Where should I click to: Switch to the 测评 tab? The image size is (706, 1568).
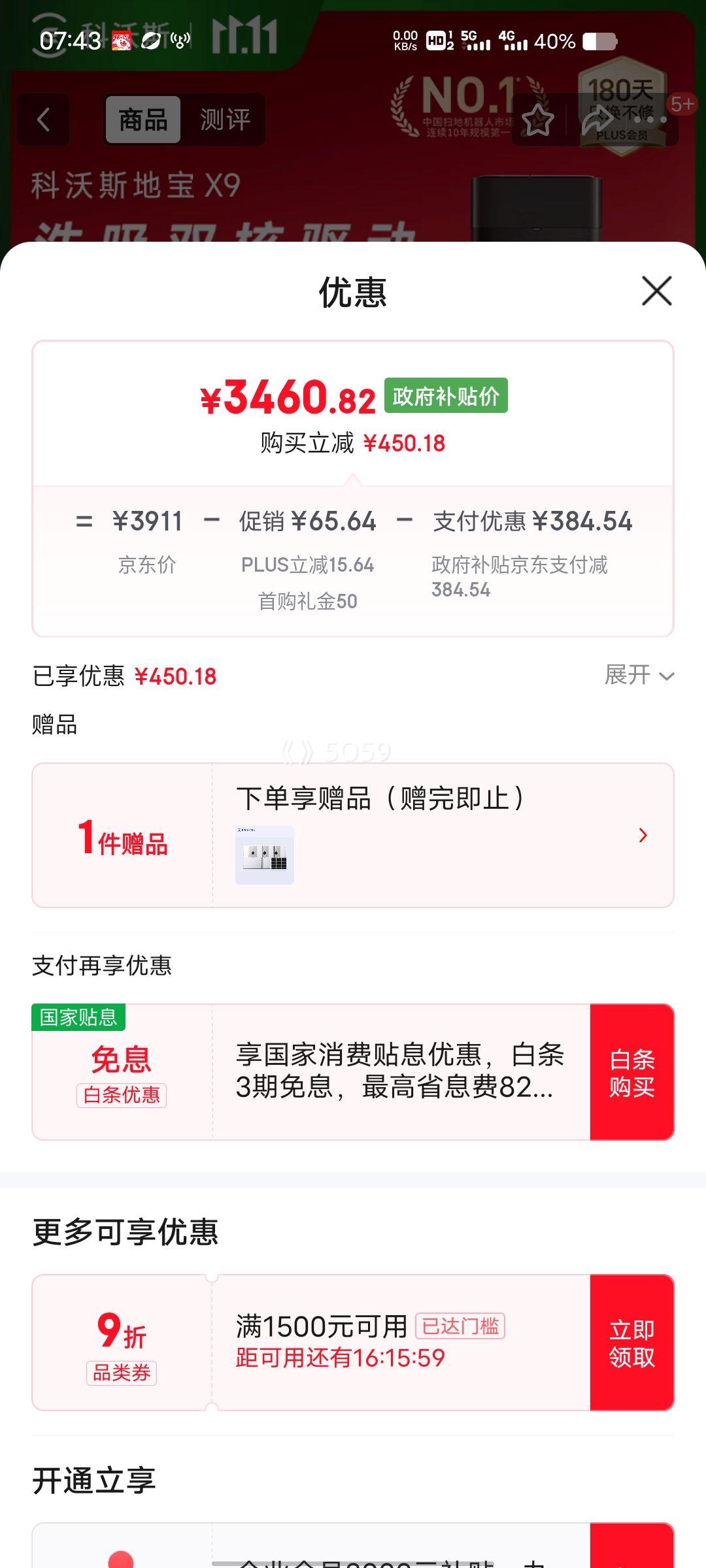click(225, 120)
